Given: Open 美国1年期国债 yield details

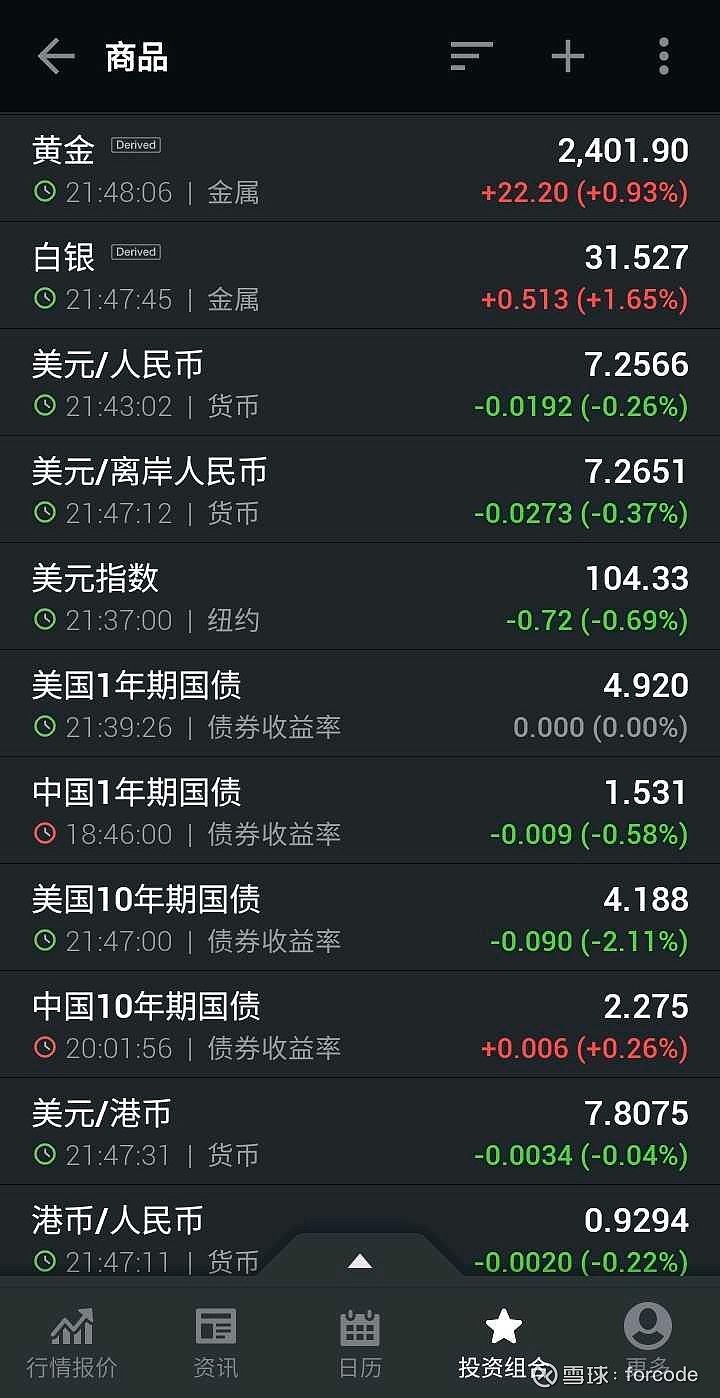Looking at the screenshot, I should 360,704.
